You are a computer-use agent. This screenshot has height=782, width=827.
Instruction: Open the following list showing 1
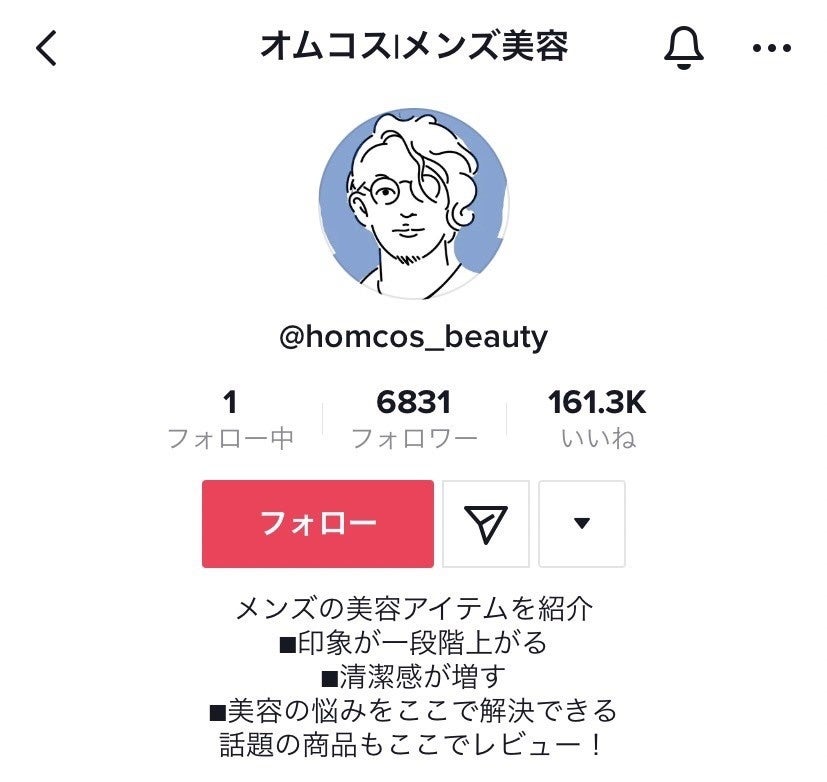(230, 419)
